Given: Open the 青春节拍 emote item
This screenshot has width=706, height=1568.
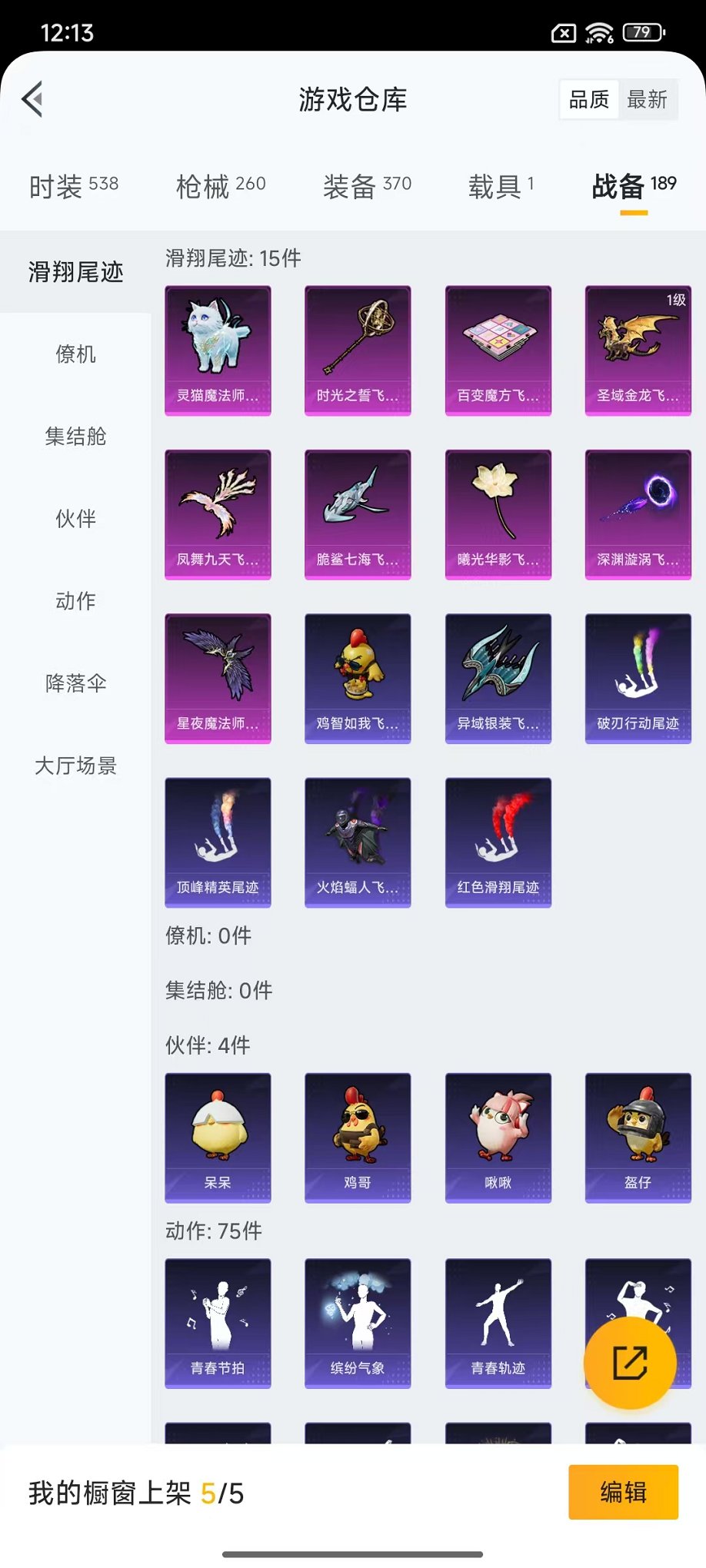Looking at the screenshot, I should (x=218, y=1323).
